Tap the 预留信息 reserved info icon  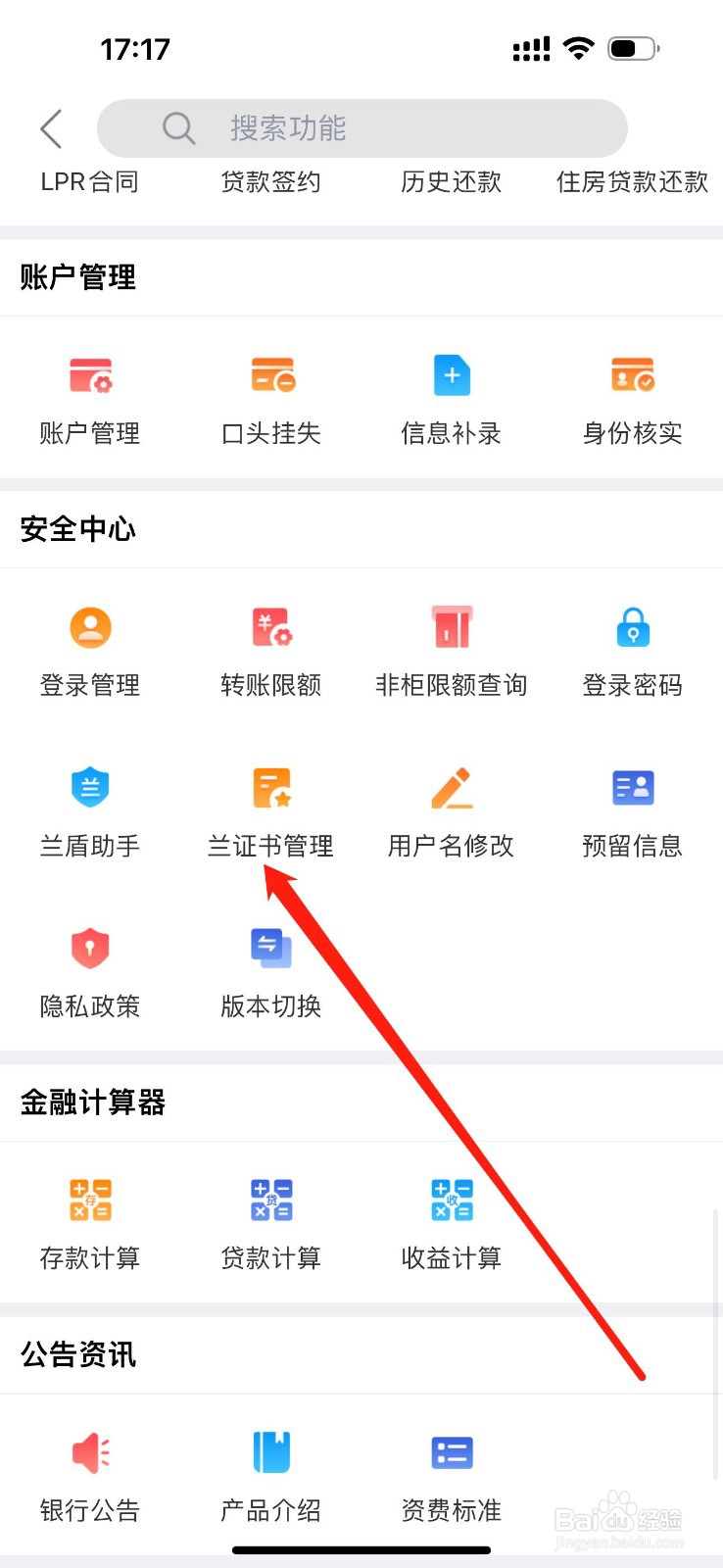point(632,787)
